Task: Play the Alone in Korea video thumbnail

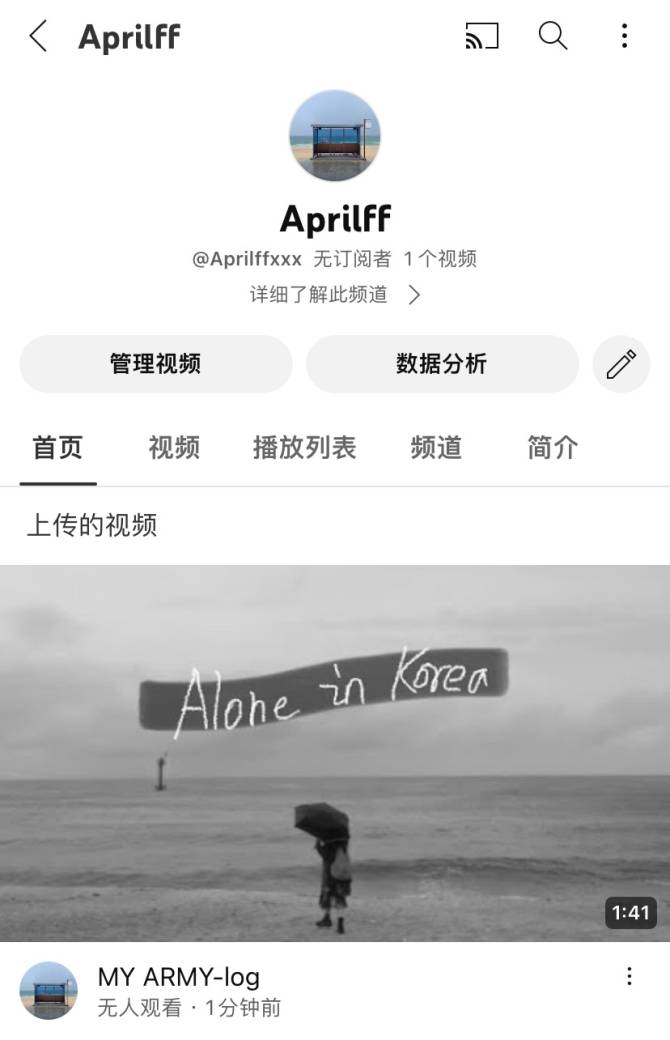Action: pyautogui.click(x=335, y=753)
